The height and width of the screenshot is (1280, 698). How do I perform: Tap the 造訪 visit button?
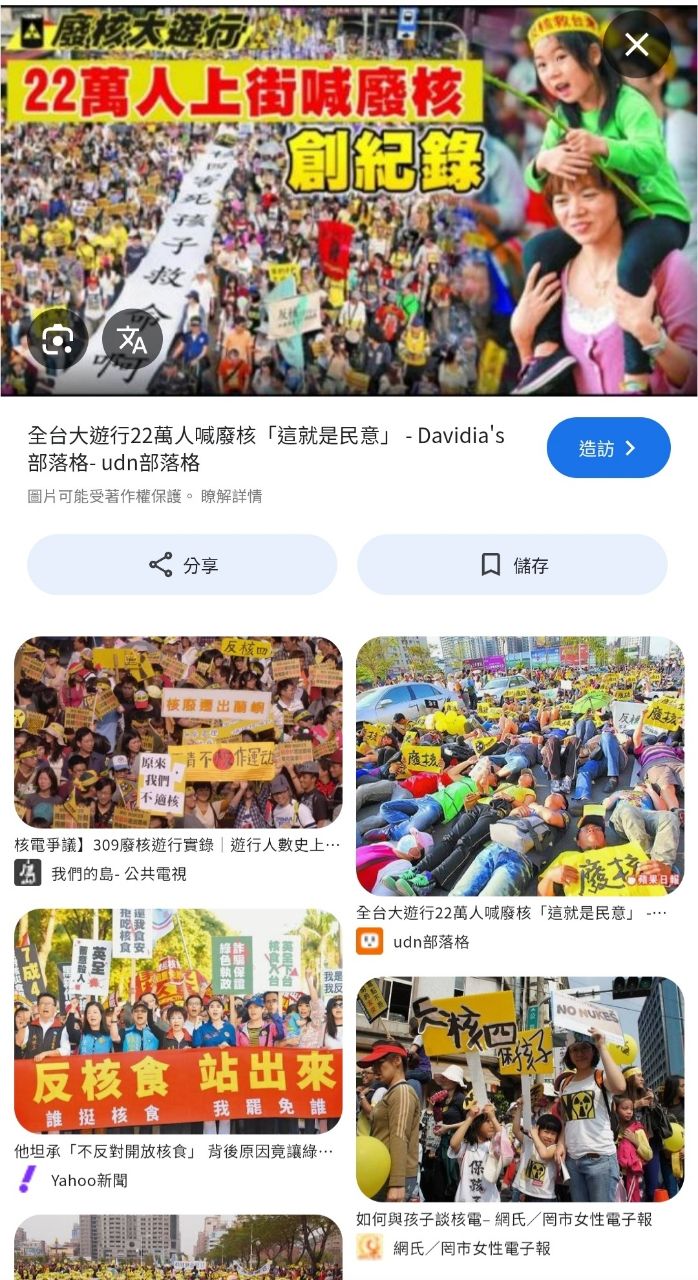tap(608, 448)
